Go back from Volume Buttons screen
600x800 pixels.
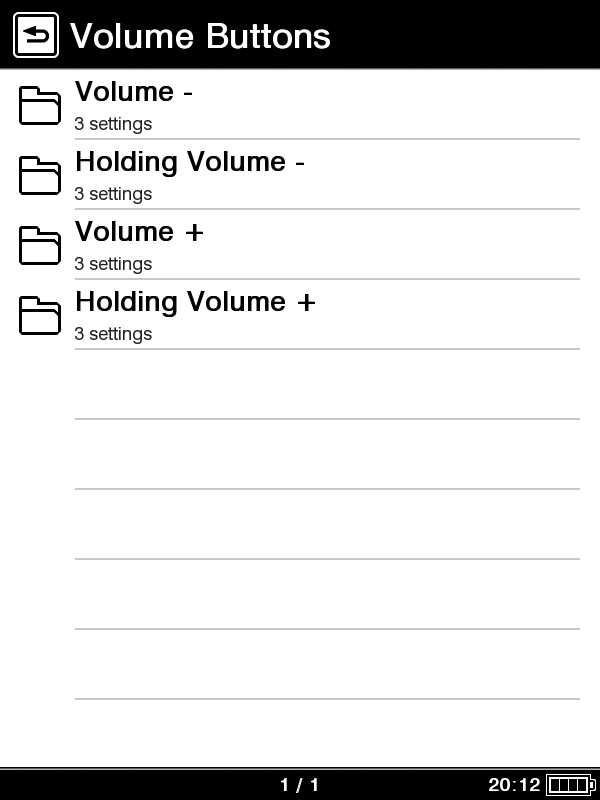click(x=36, y=35)
